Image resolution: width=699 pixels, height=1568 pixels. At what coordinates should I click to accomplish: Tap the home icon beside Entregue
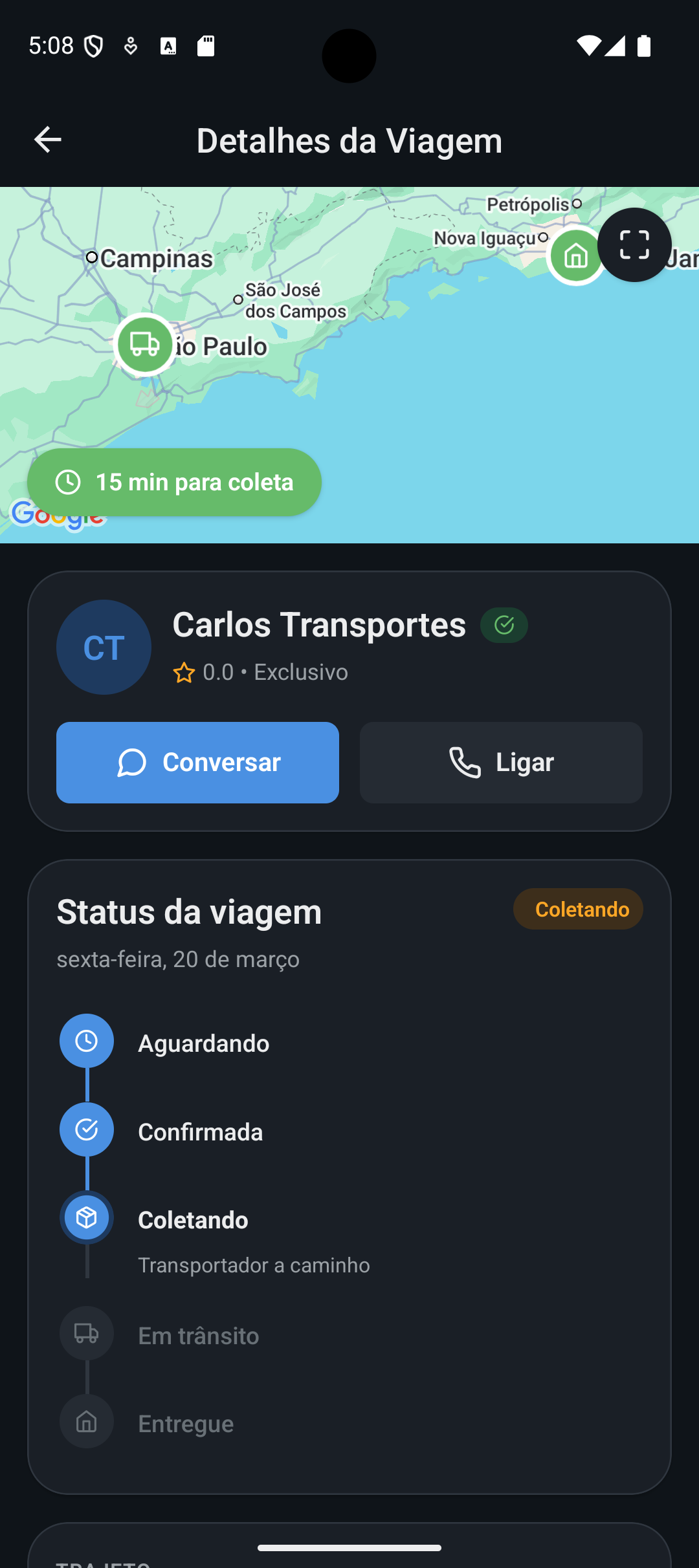click(x=86, y=1421)
